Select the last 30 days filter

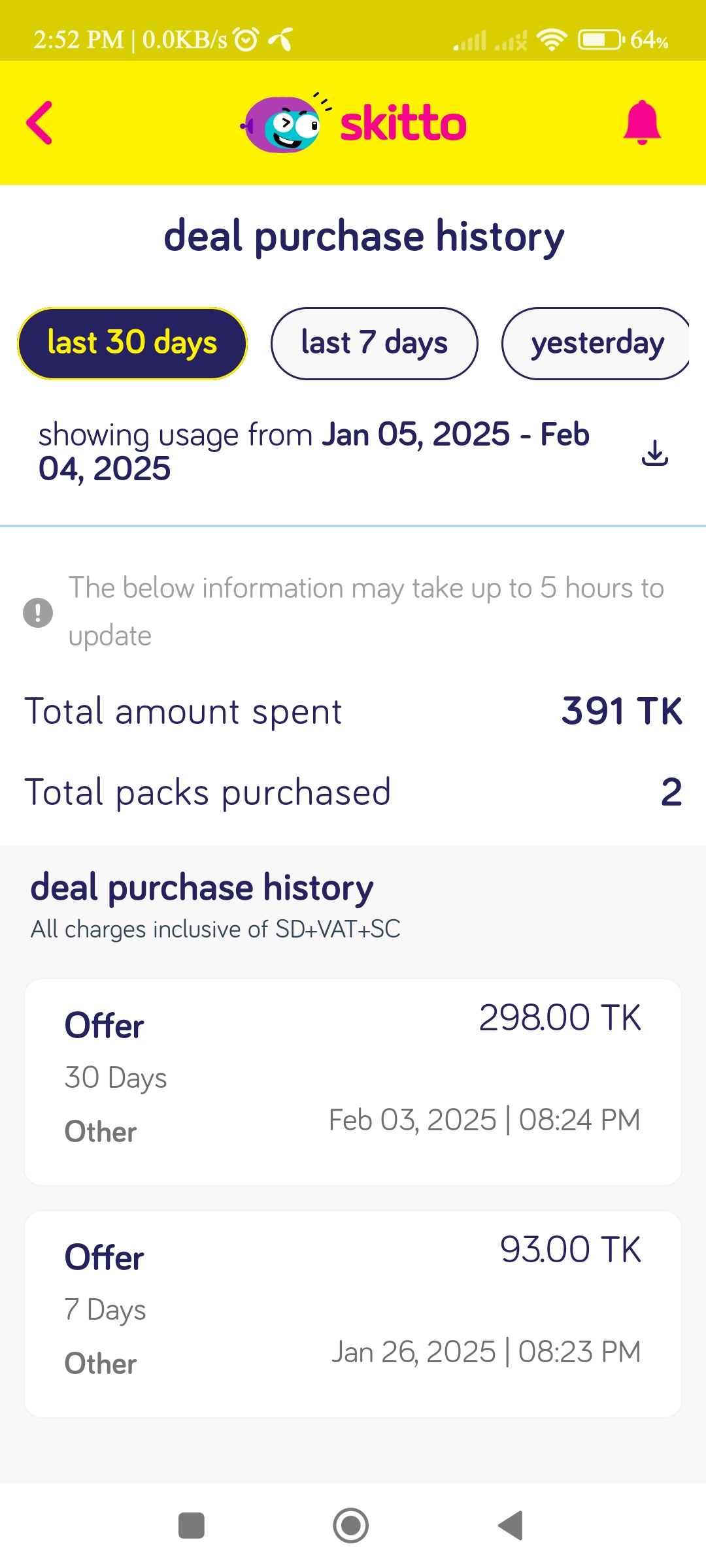[x=132, y=344]
